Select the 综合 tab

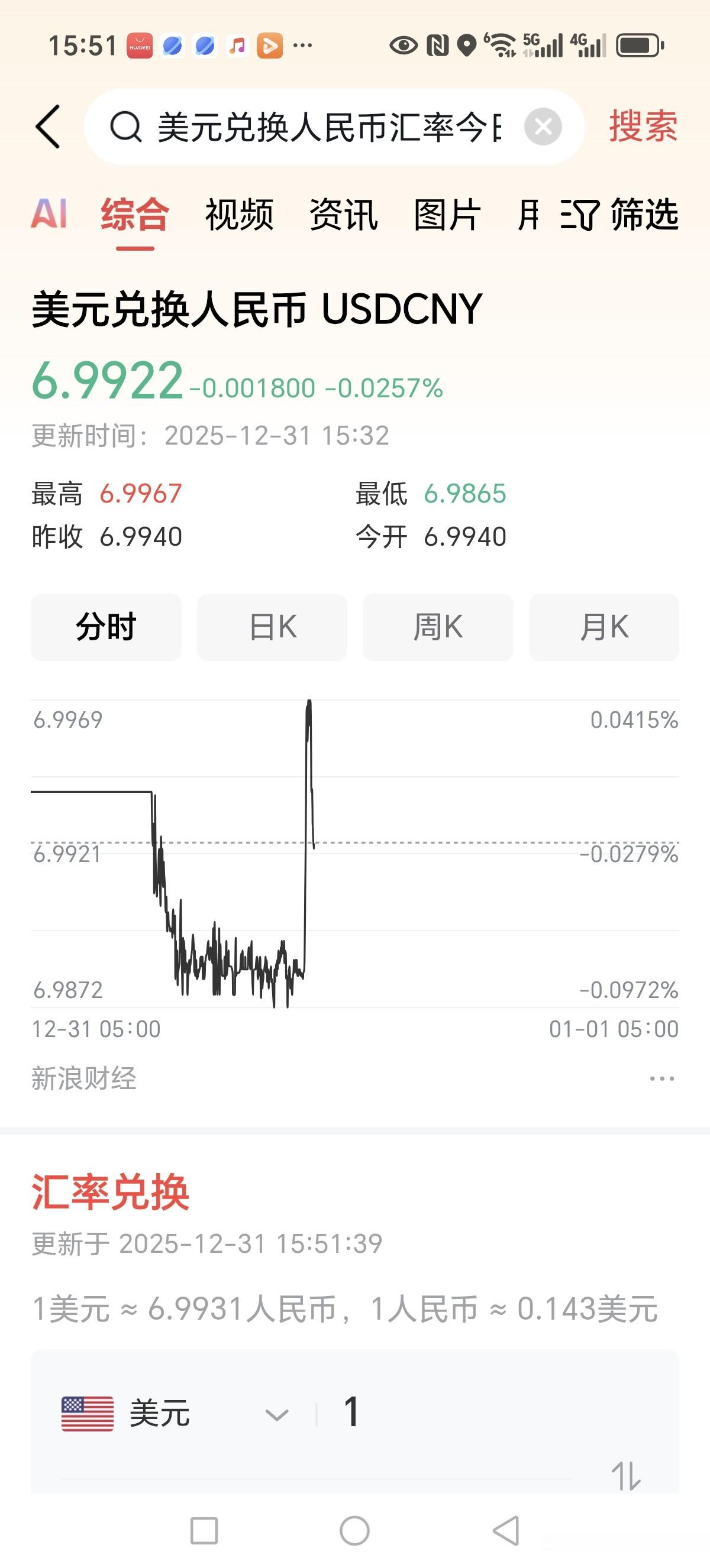134,214
